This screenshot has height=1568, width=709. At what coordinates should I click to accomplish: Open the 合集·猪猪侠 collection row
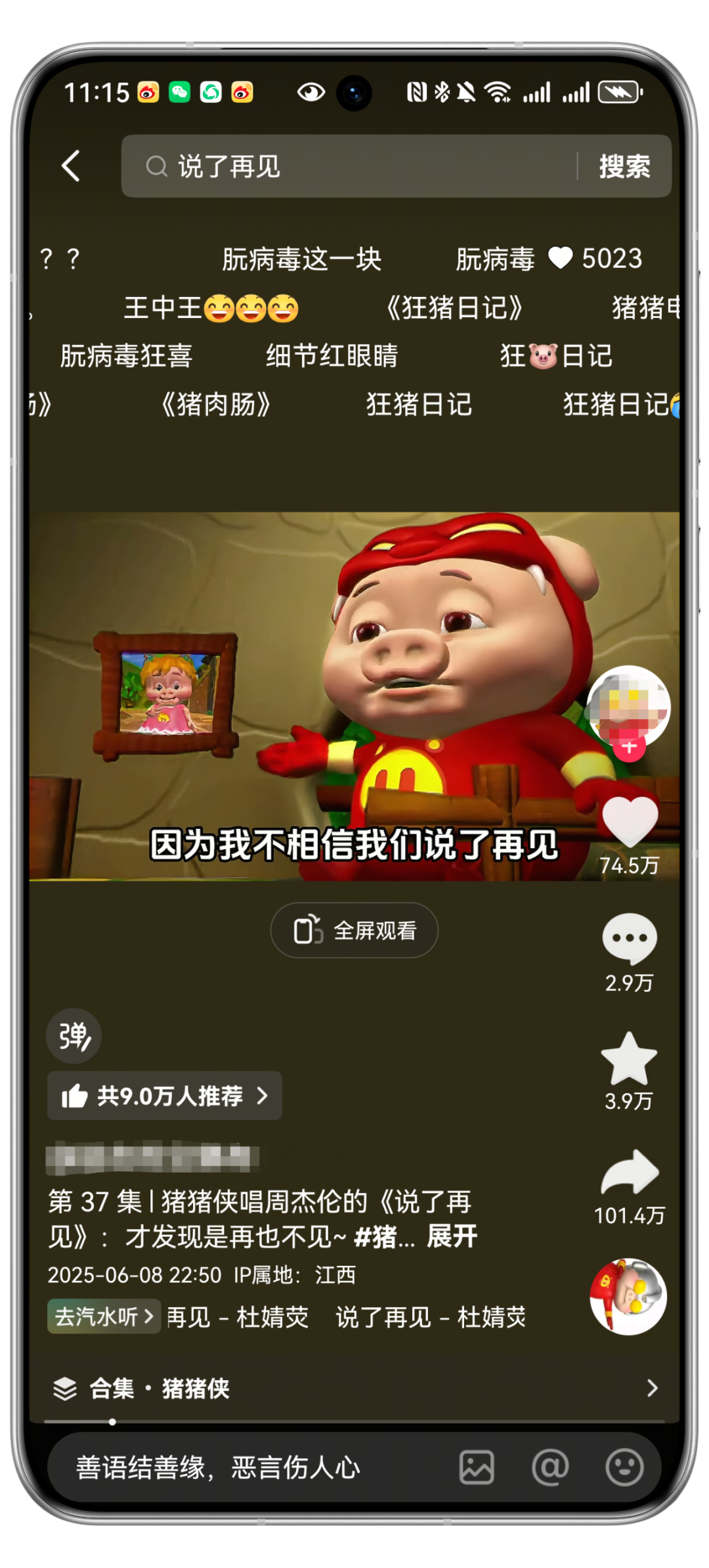tap(354, 1388)
